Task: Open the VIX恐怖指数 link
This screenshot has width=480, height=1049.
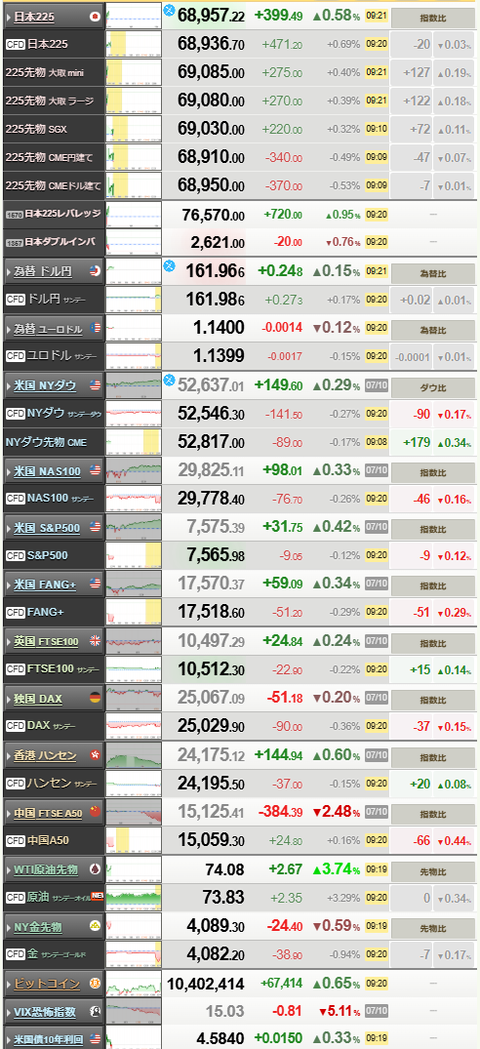Action: click(45, 1012)
